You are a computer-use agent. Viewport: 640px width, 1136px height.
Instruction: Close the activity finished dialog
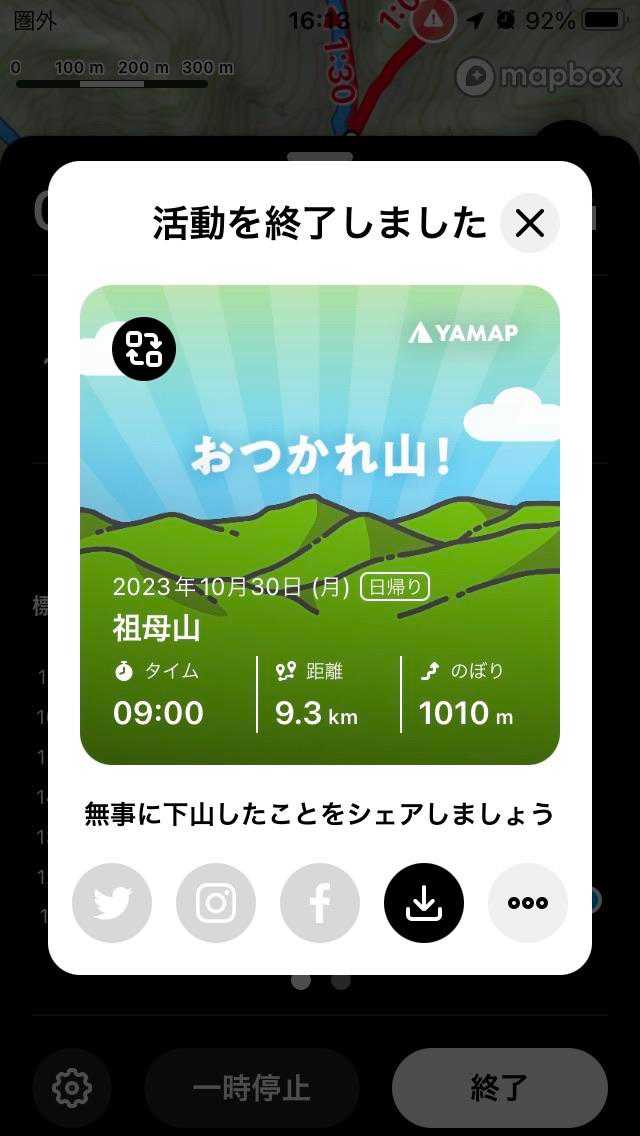click(x=529, y=223)
